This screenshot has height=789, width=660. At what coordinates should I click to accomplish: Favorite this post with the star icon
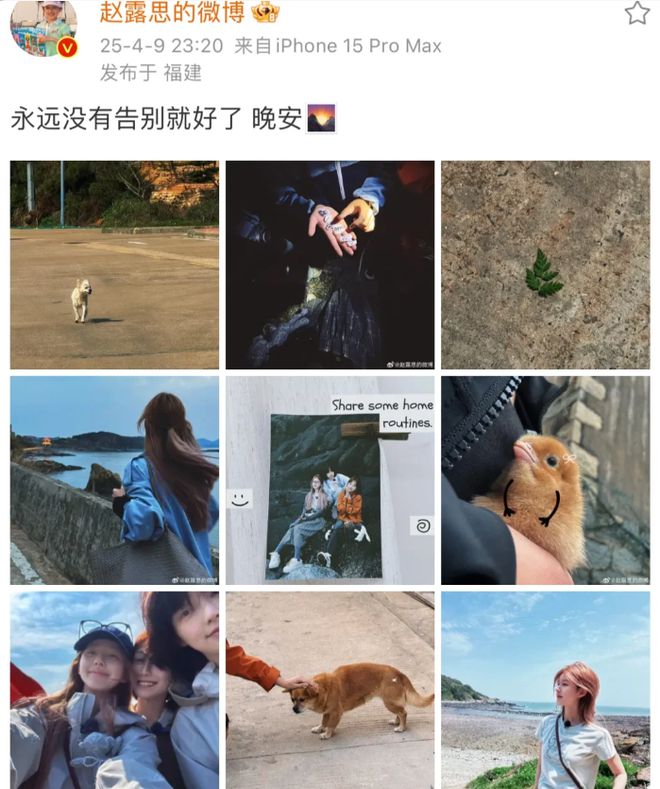(x=636, y=13)
